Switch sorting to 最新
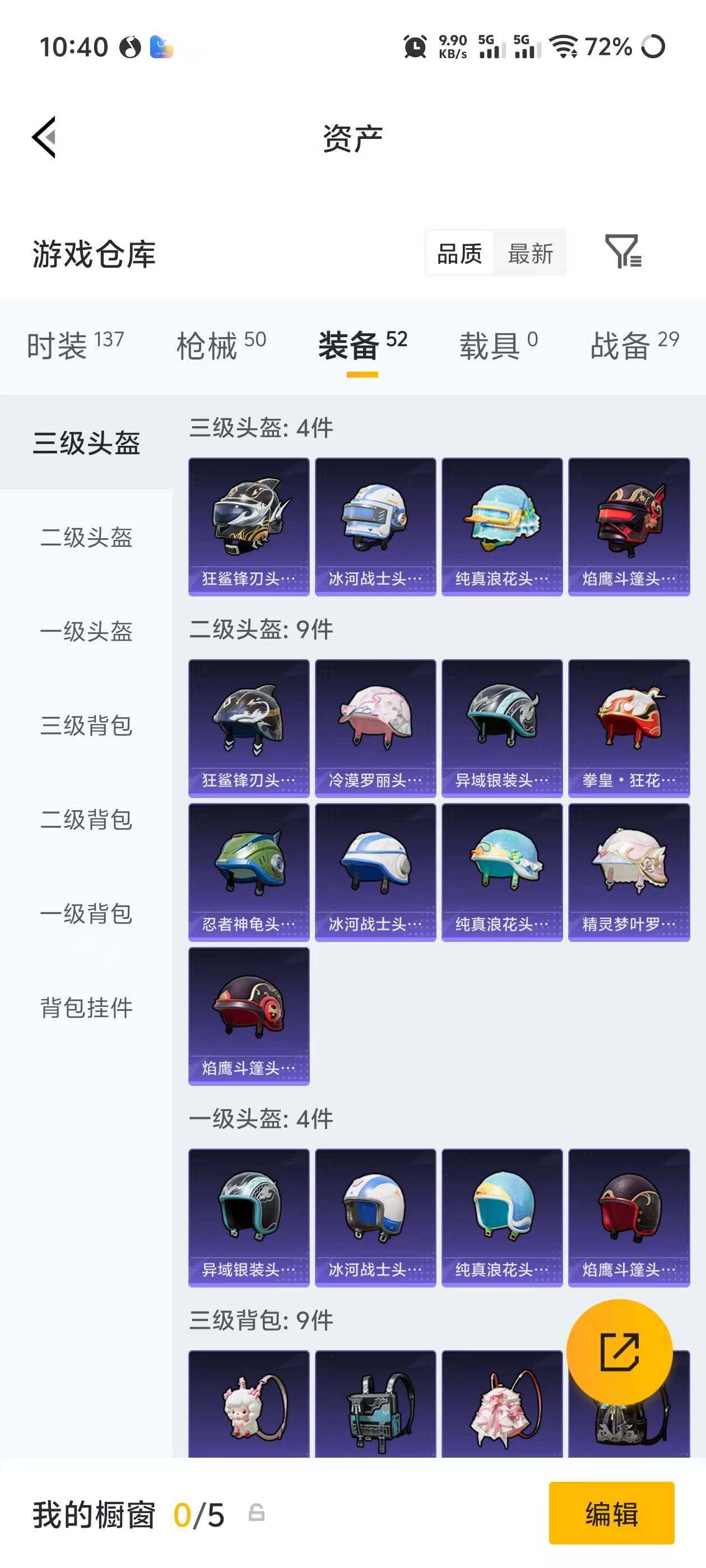 point(530,253)
